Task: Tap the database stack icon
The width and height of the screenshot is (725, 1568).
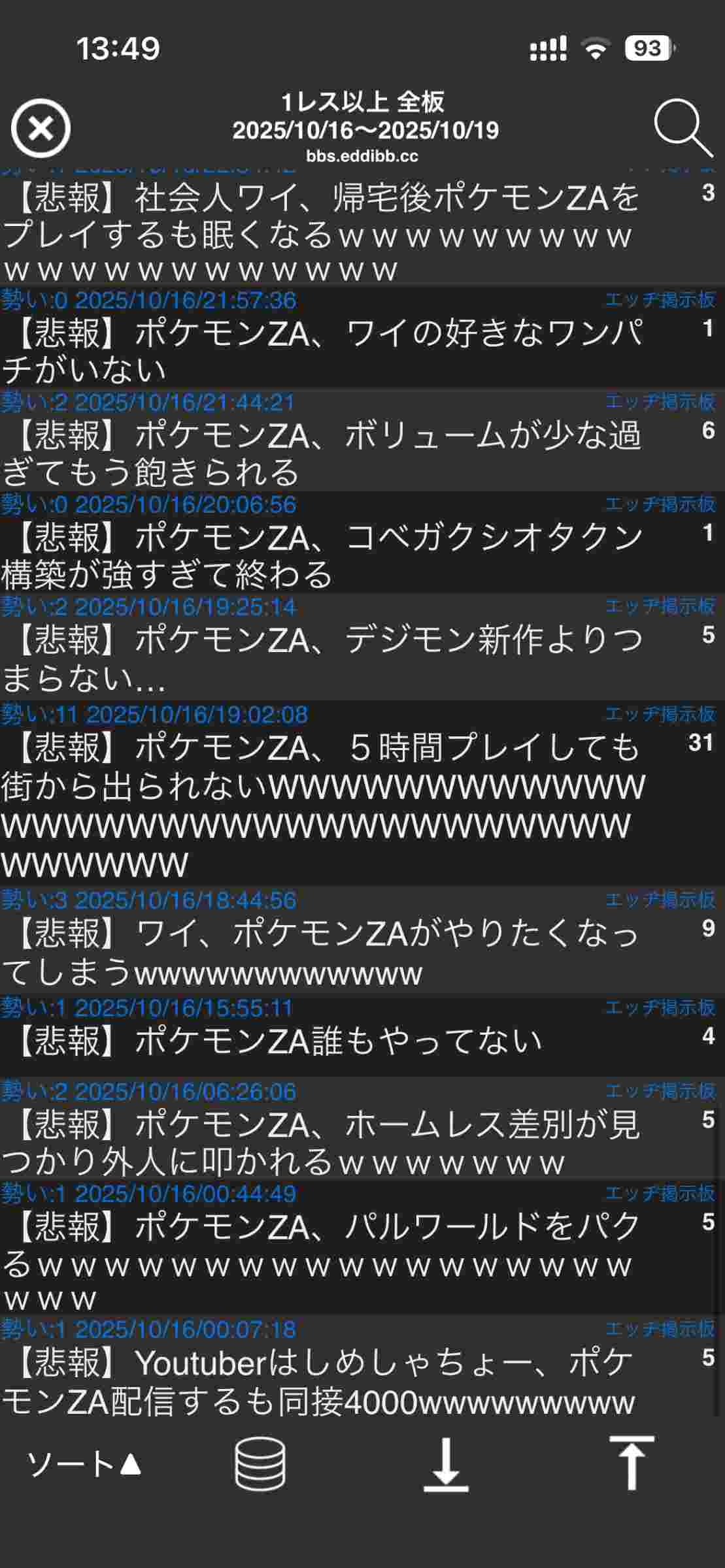Action: tap(260, 1465)
